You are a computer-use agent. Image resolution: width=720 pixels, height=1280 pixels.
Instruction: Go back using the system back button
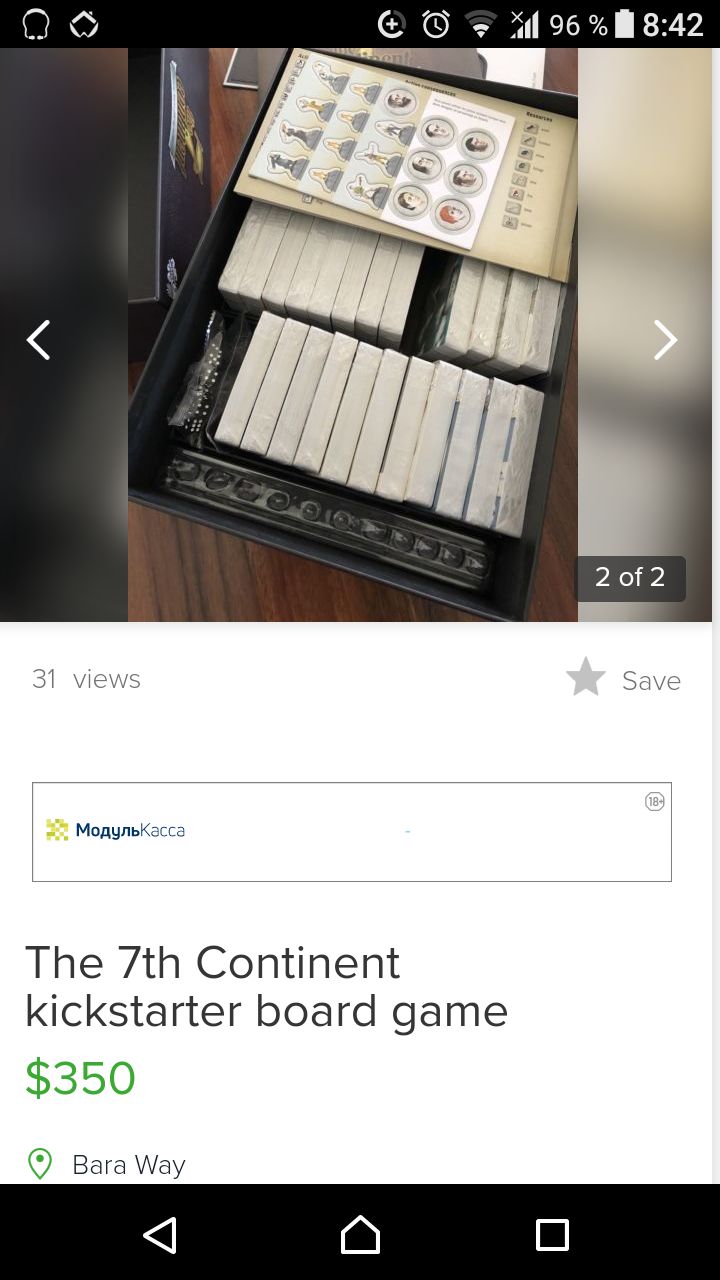(160, 1234)
